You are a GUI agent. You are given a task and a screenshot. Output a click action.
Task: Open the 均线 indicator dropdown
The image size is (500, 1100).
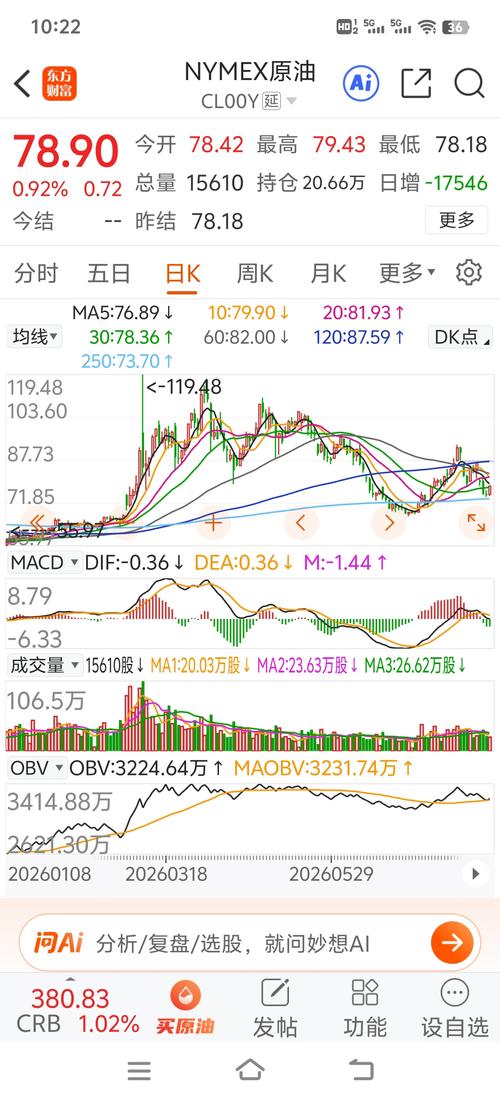coord(34,337)
